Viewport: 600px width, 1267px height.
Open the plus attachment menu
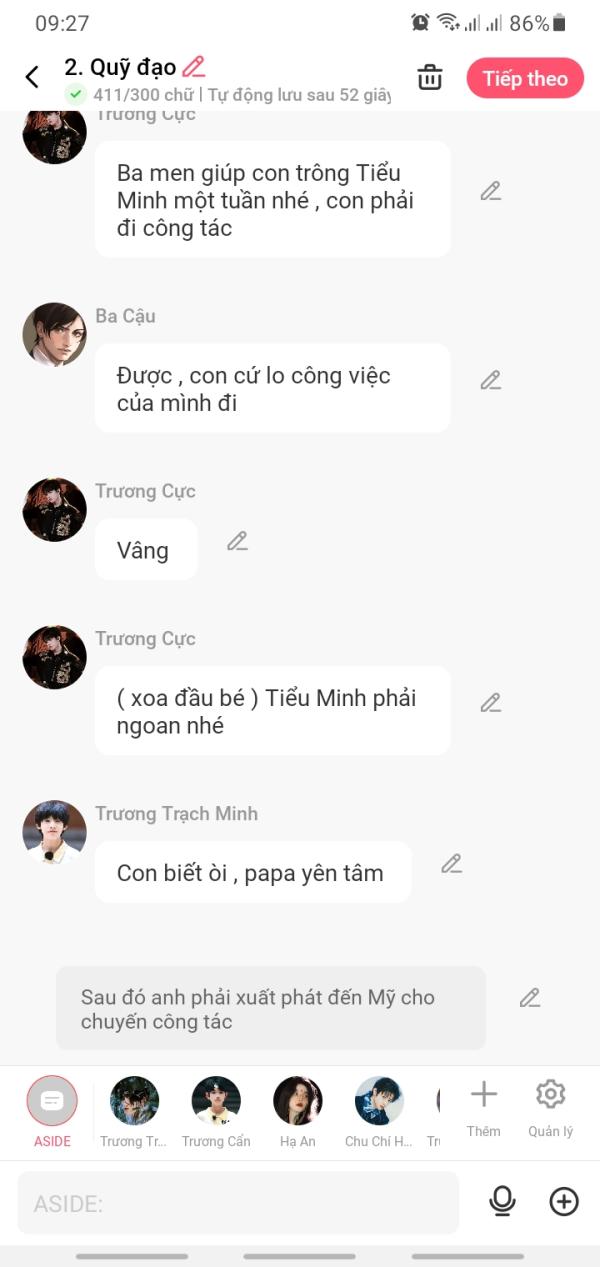tap(564, 1202)
